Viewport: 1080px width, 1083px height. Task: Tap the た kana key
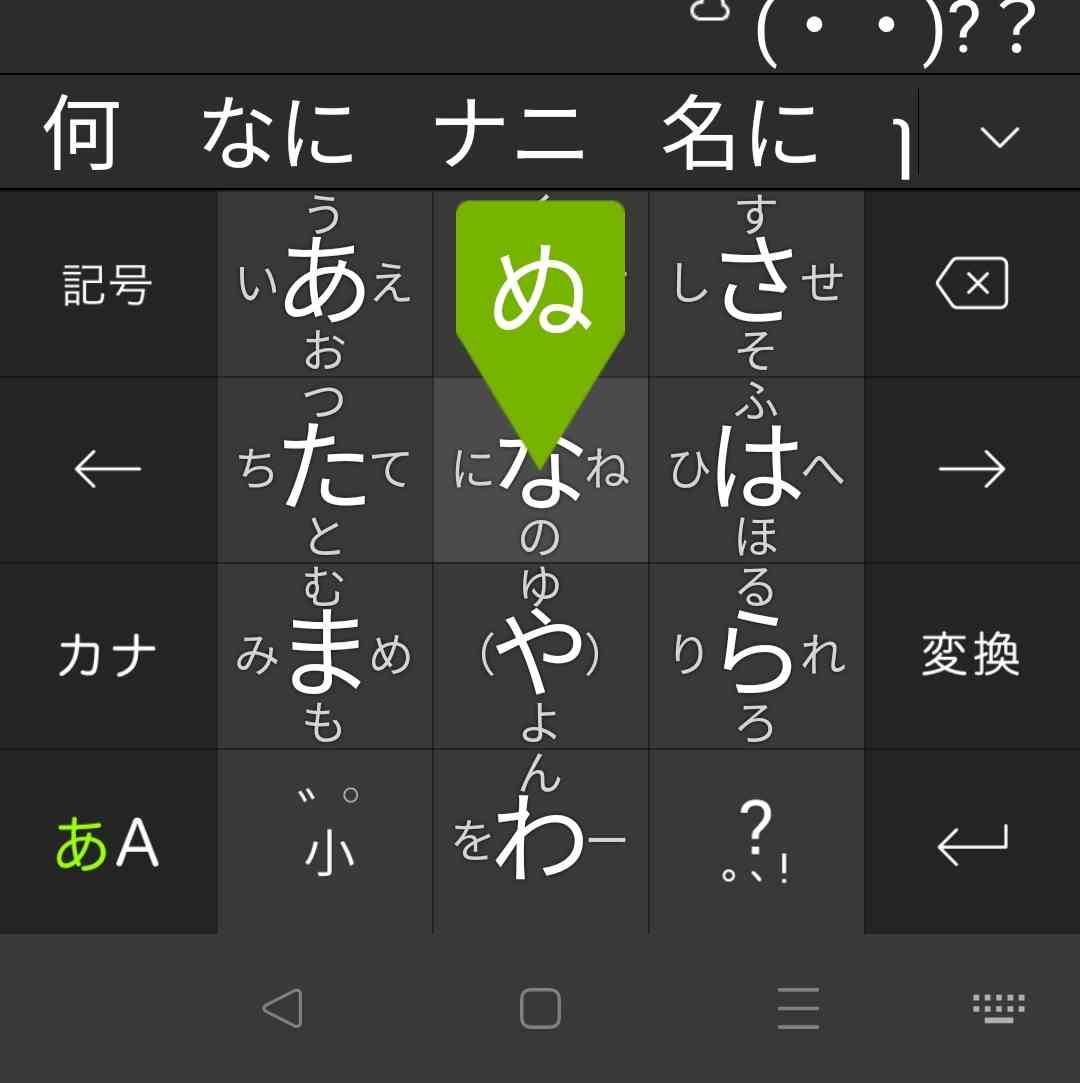pyautogui.click(x=325, y=469)
